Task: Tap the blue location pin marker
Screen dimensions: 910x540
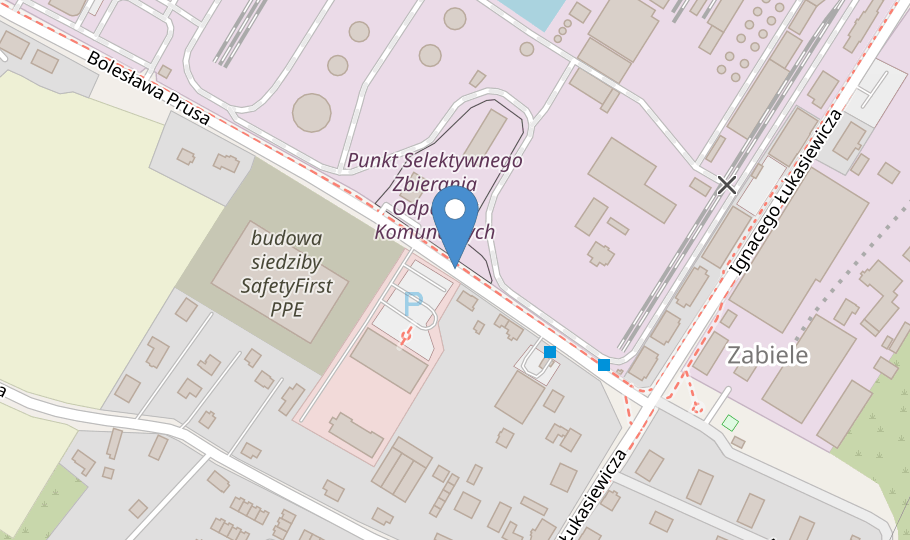Action: [x=455, y=224]
